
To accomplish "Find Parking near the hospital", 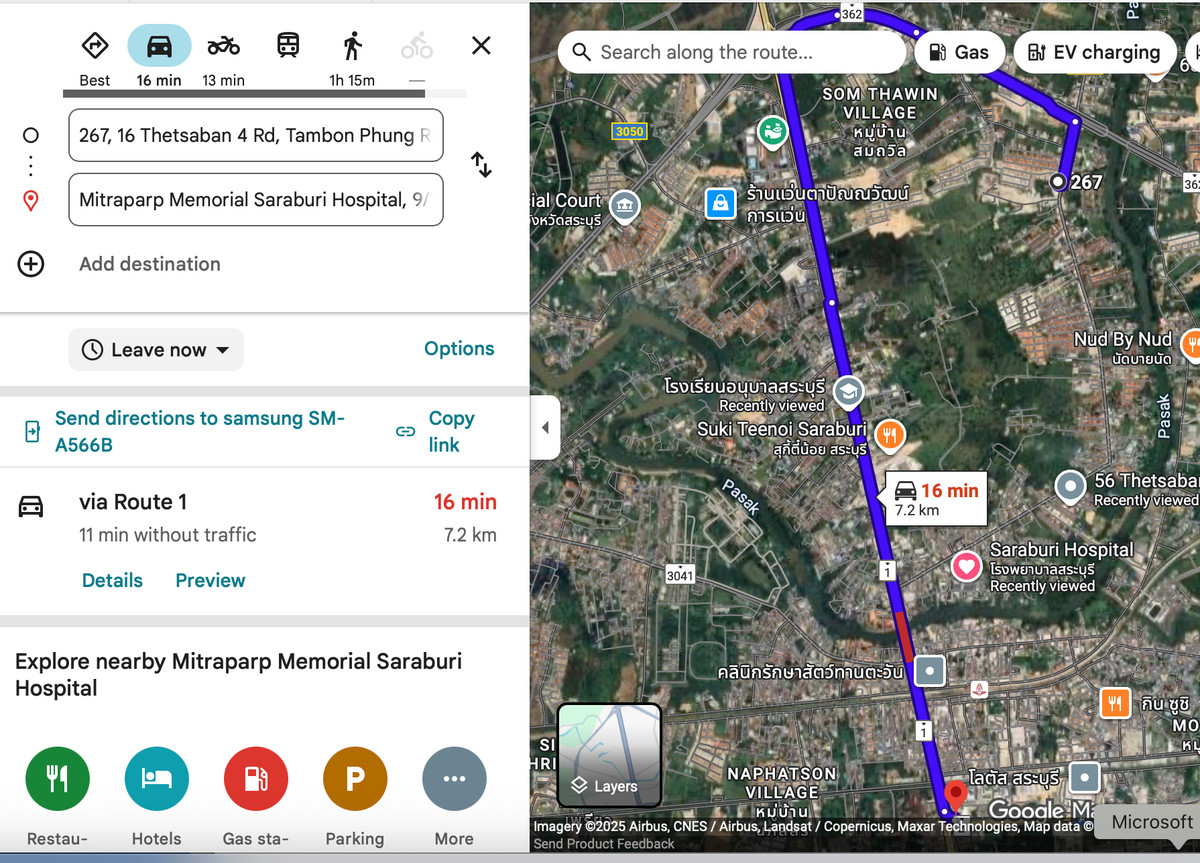I will pos(354,779).
